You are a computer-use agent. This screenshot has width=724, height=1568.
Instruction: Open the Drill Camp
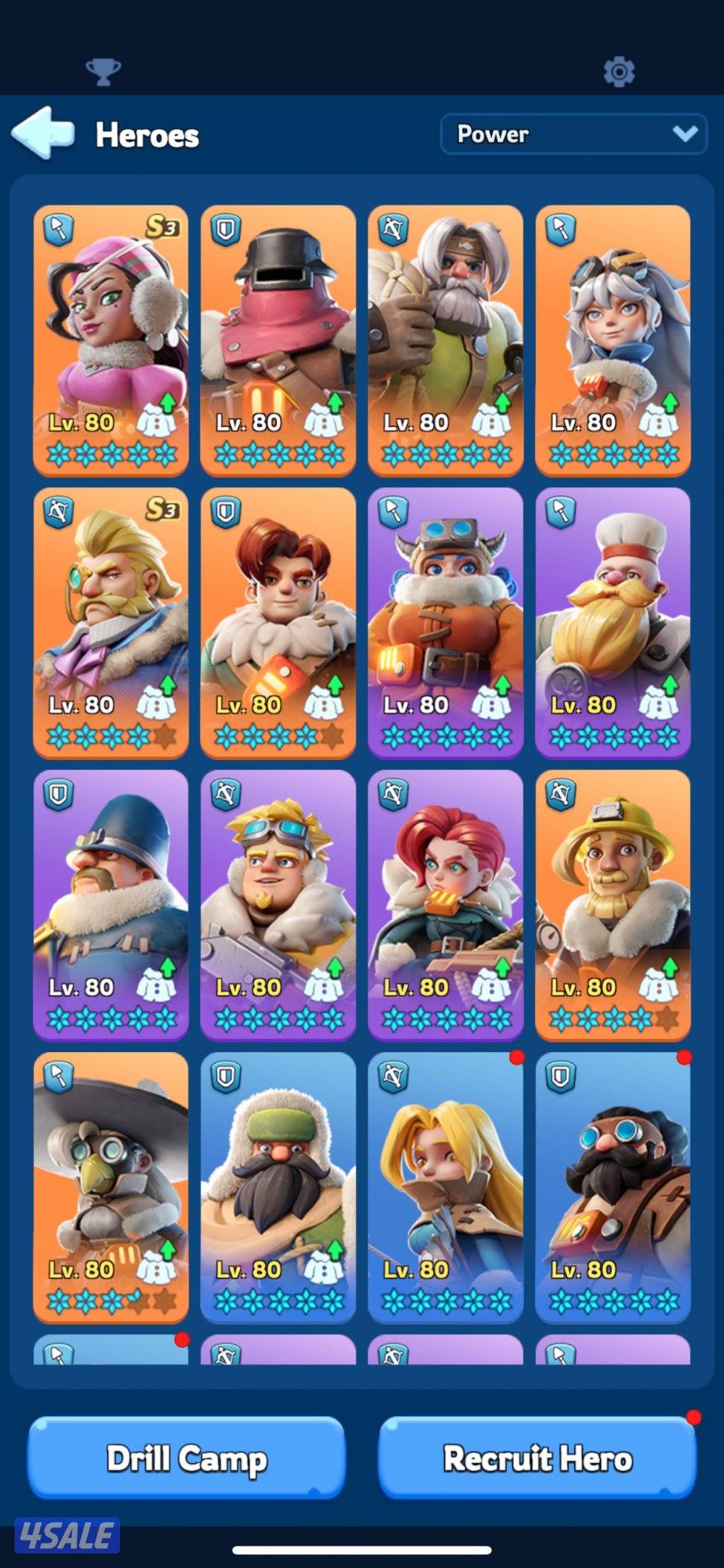tap(186, 1459)
